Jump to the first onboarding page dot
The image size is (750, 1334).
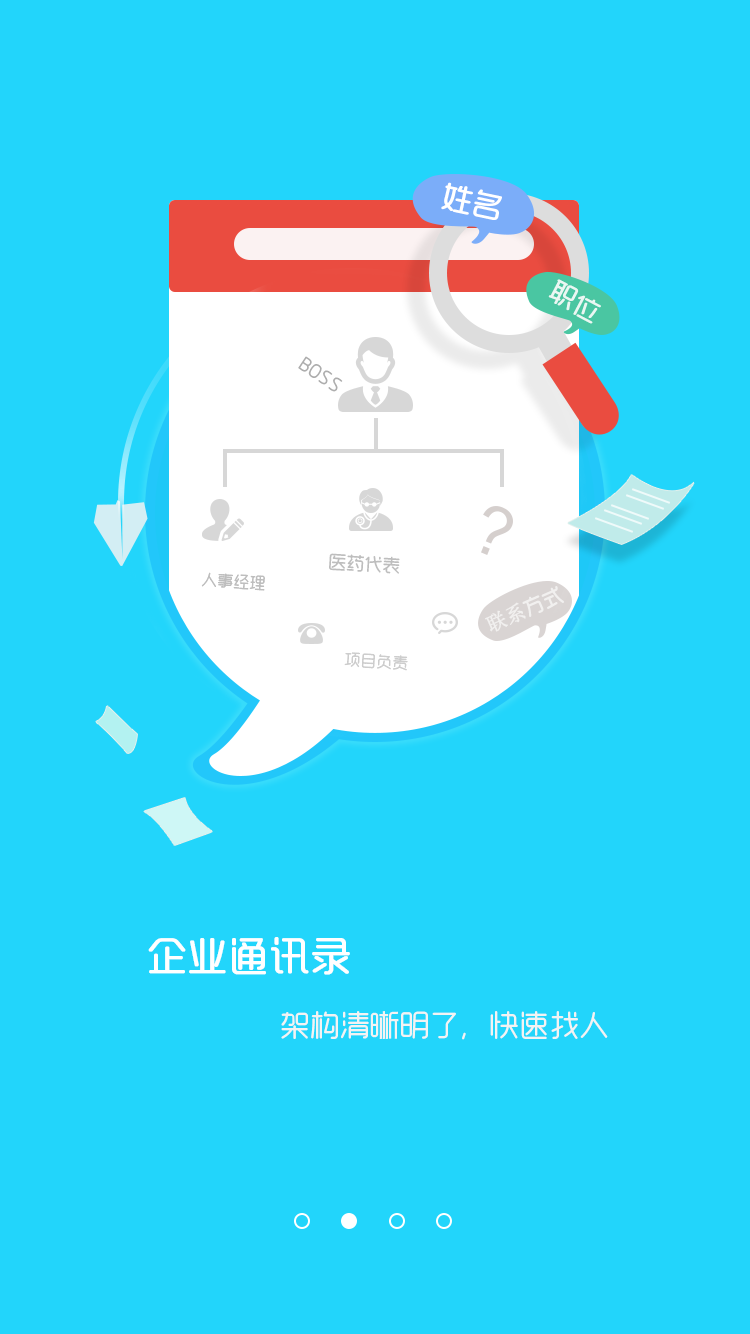(302, 1221)
